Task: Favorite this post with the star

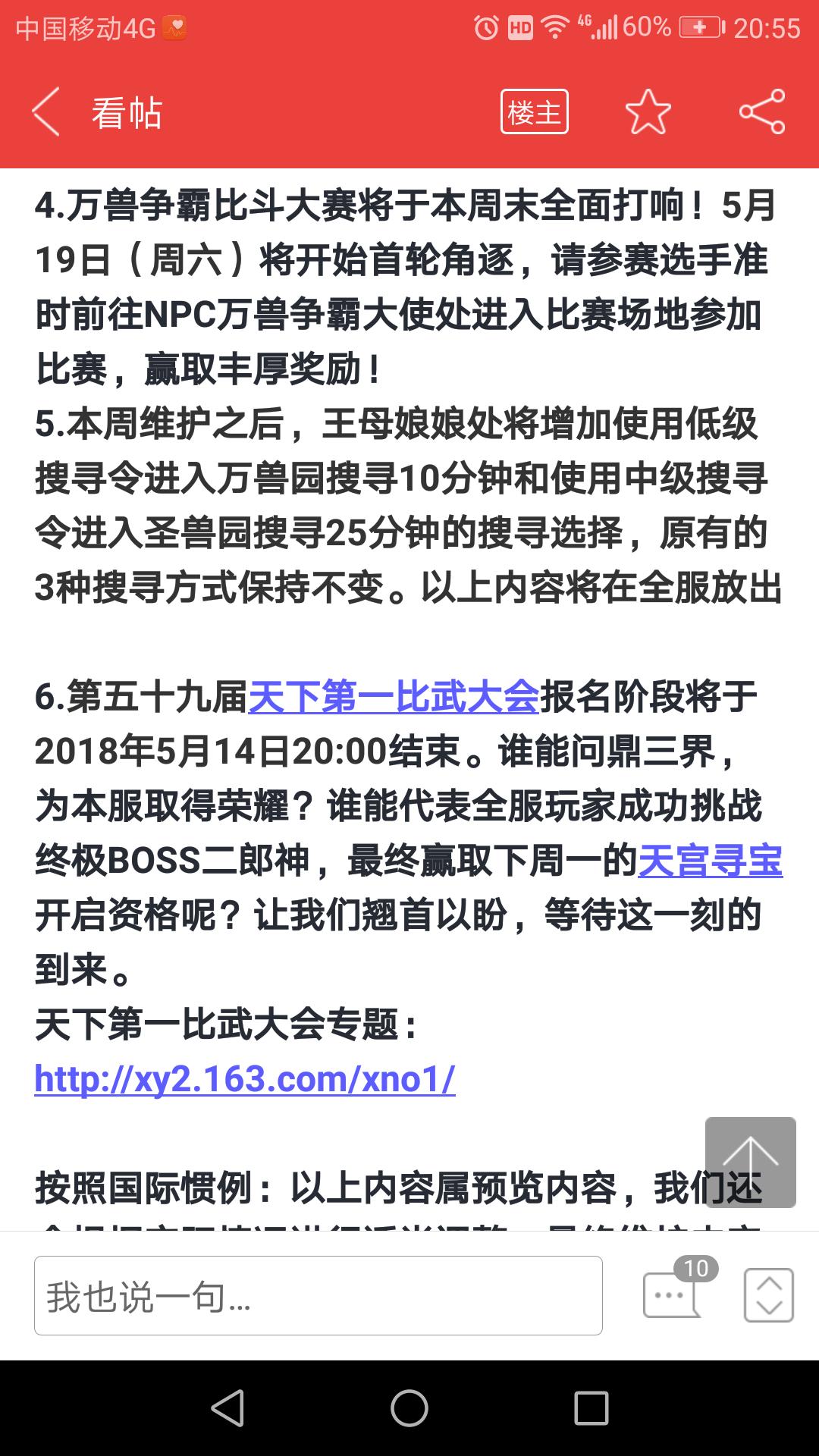Action: point(648,112)
